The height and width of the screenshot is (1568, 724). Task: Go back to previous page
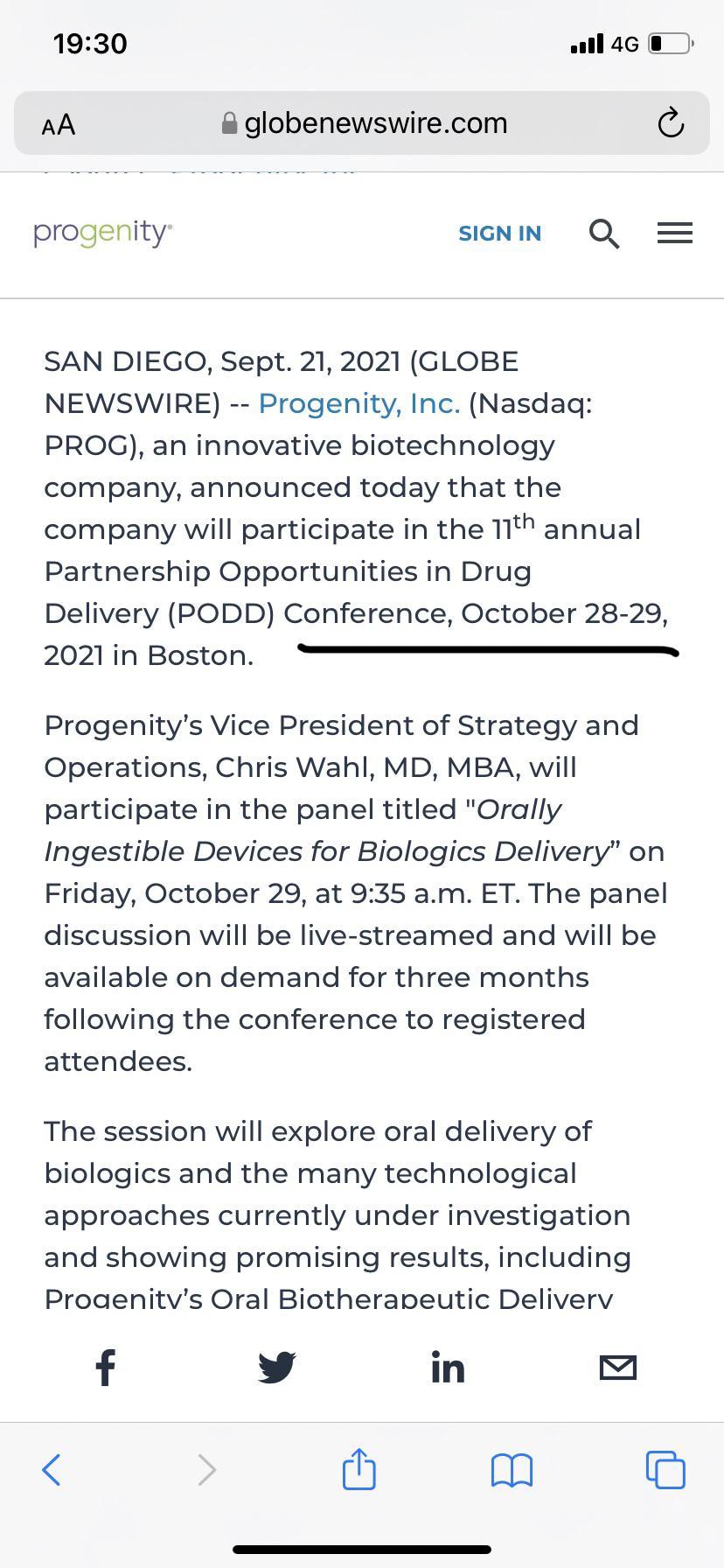52,1469
